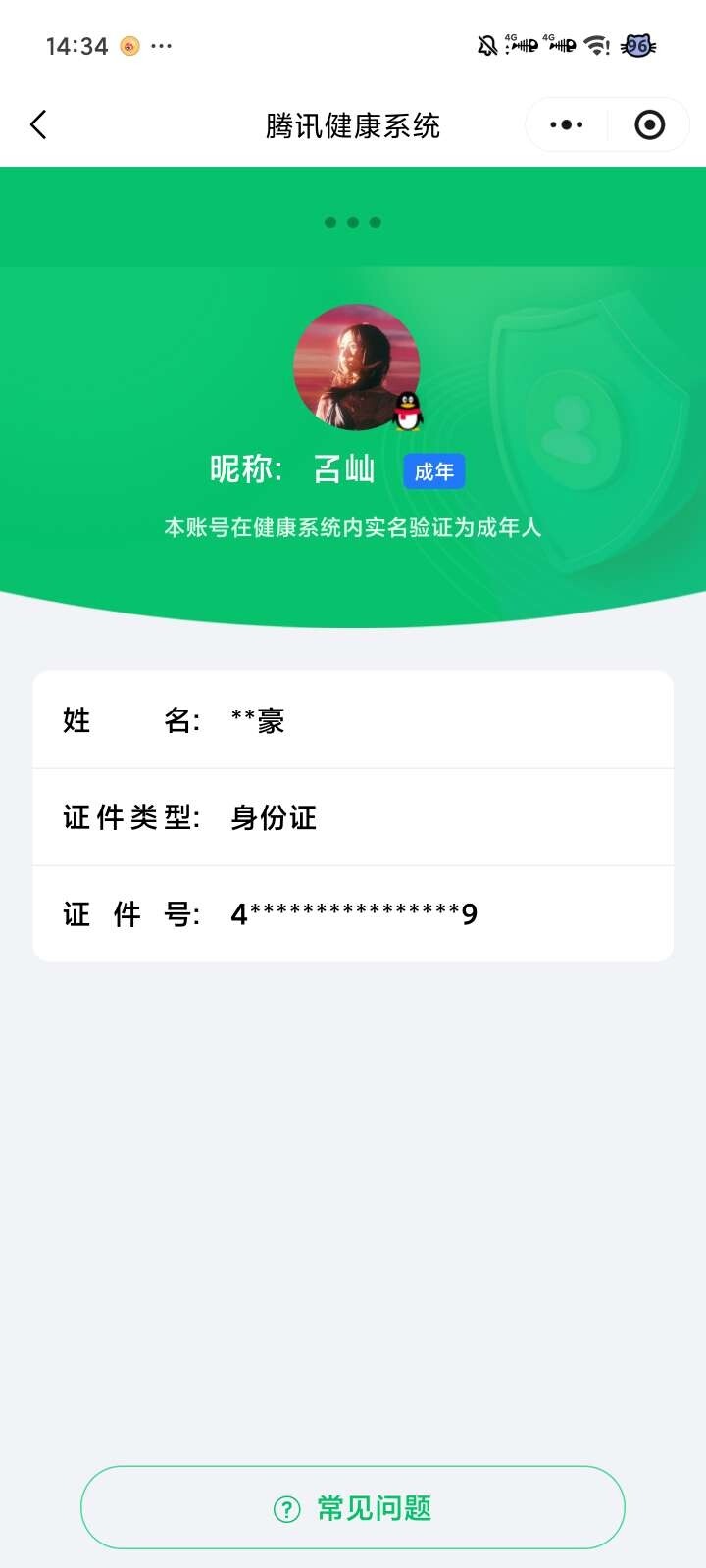Viewport: 706px width, 1568px height.
Task: Tap the 腾讯健康系统 title text
Action: point(353,125)
